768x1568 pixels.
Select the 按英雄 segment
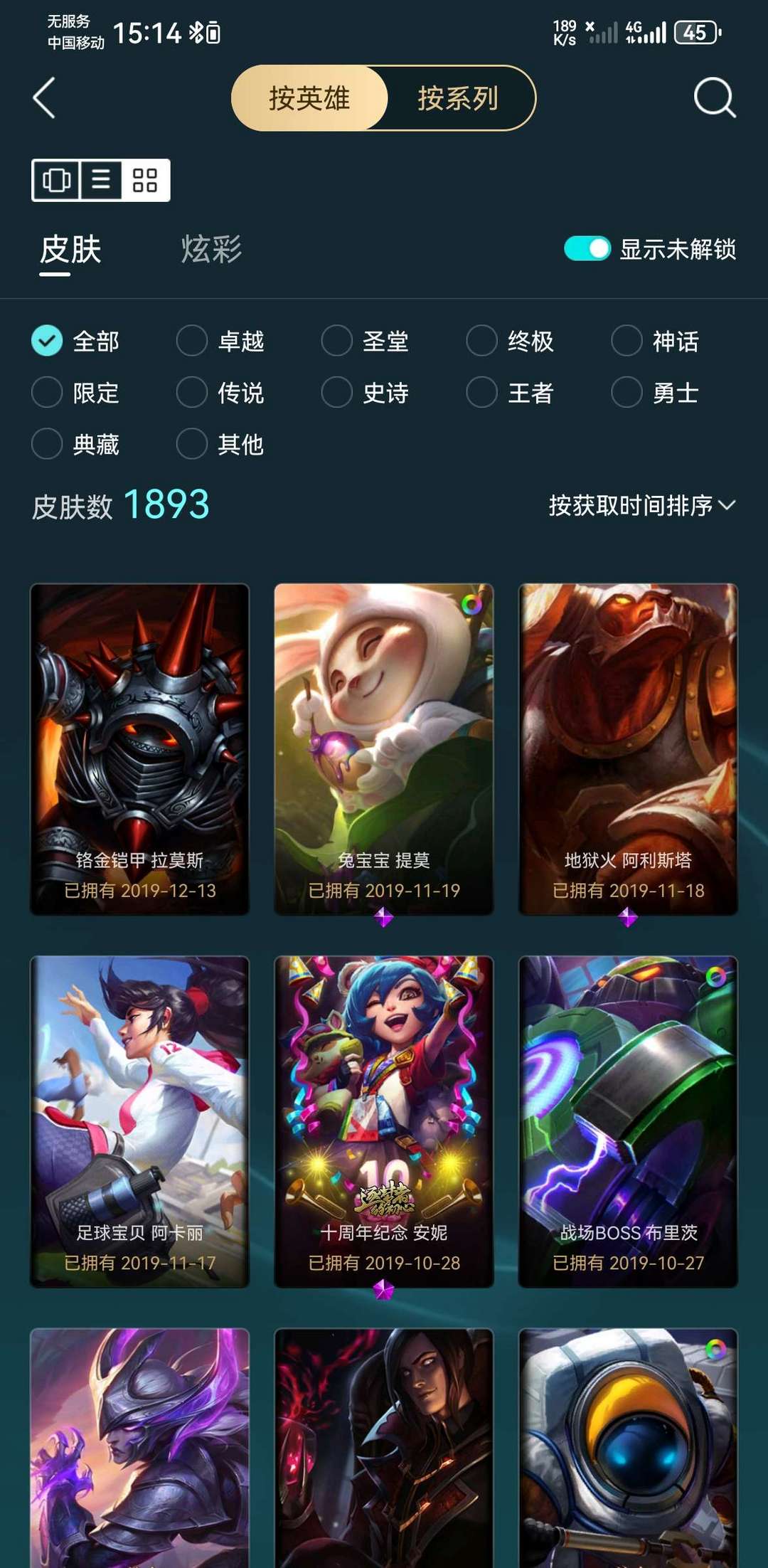[309, 98]
